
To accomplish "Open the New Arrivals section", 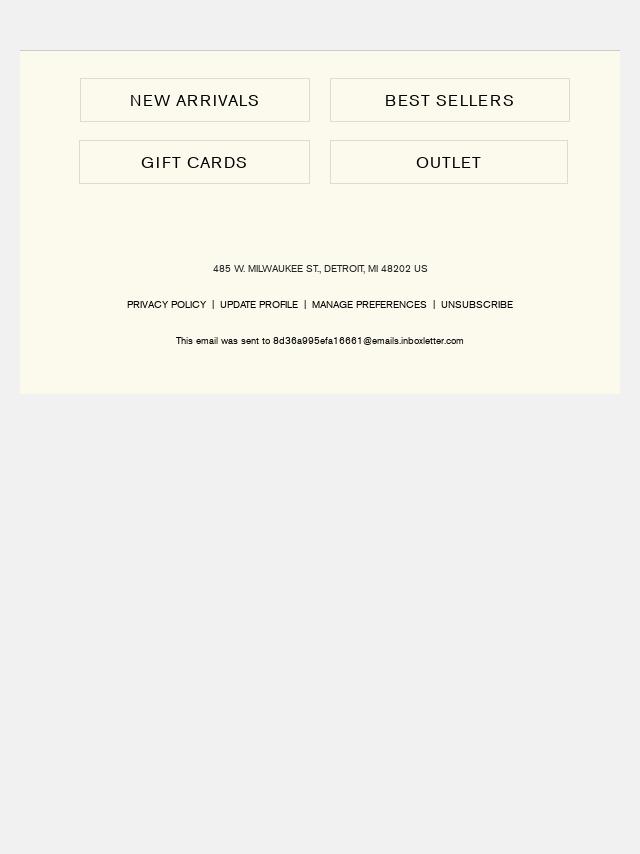I will pos(195,100).
